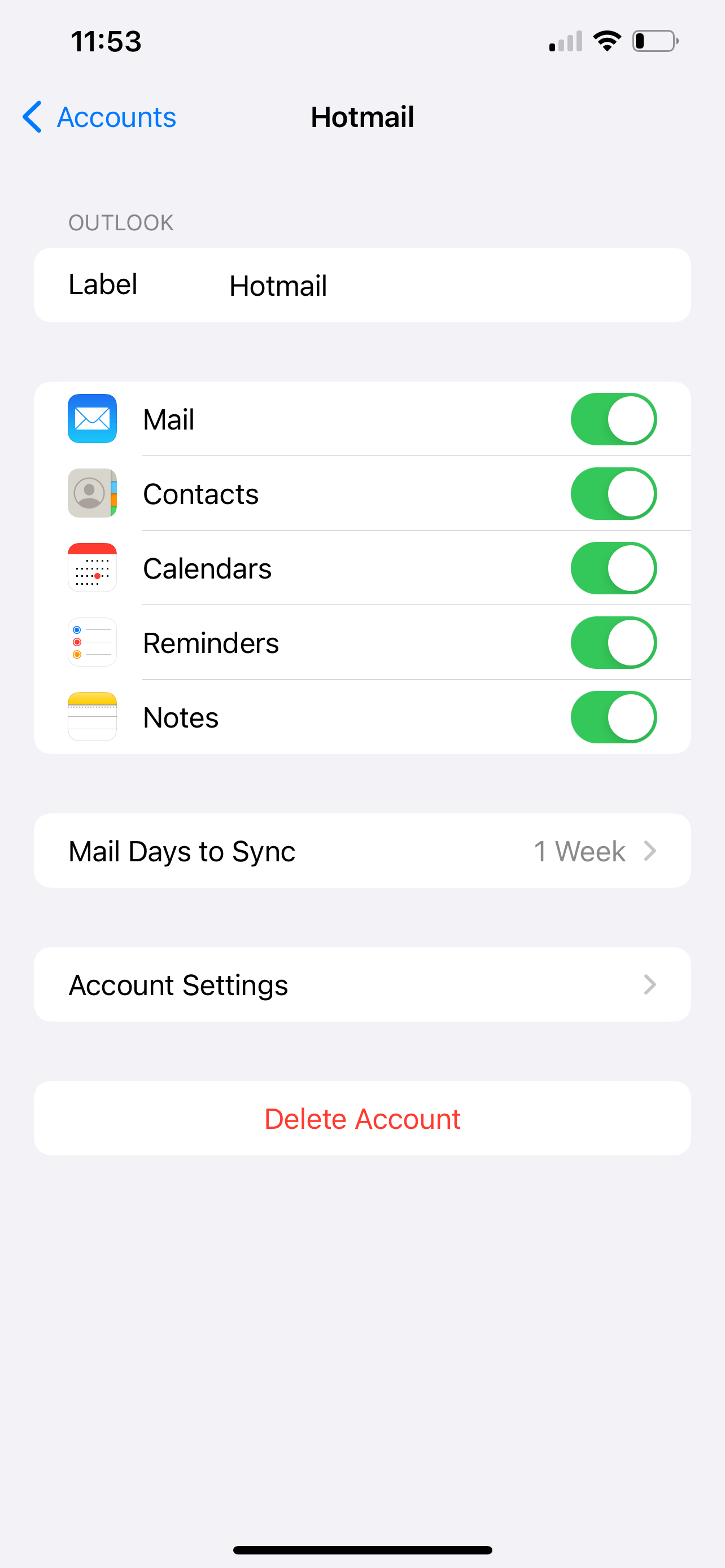Turn off the Notes toggle

pos(613,717)
